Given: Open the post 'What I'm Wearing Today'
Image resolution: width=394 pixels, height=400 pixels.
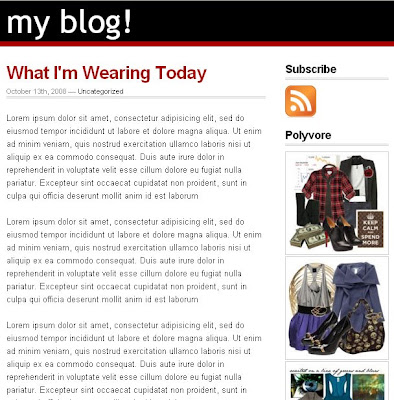Looking at the screenshot, I should [107, 73].
